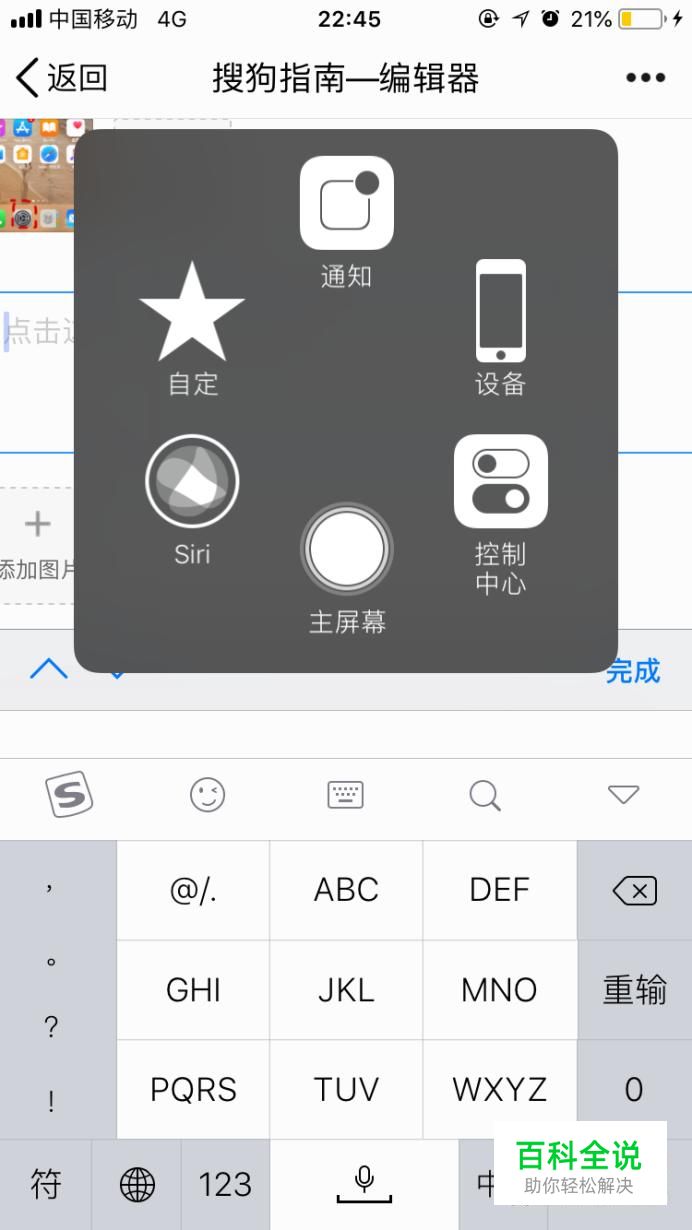Screen dimensions: 692x1230
Task: Go back using the 返回 button
Action: [60, 78]
